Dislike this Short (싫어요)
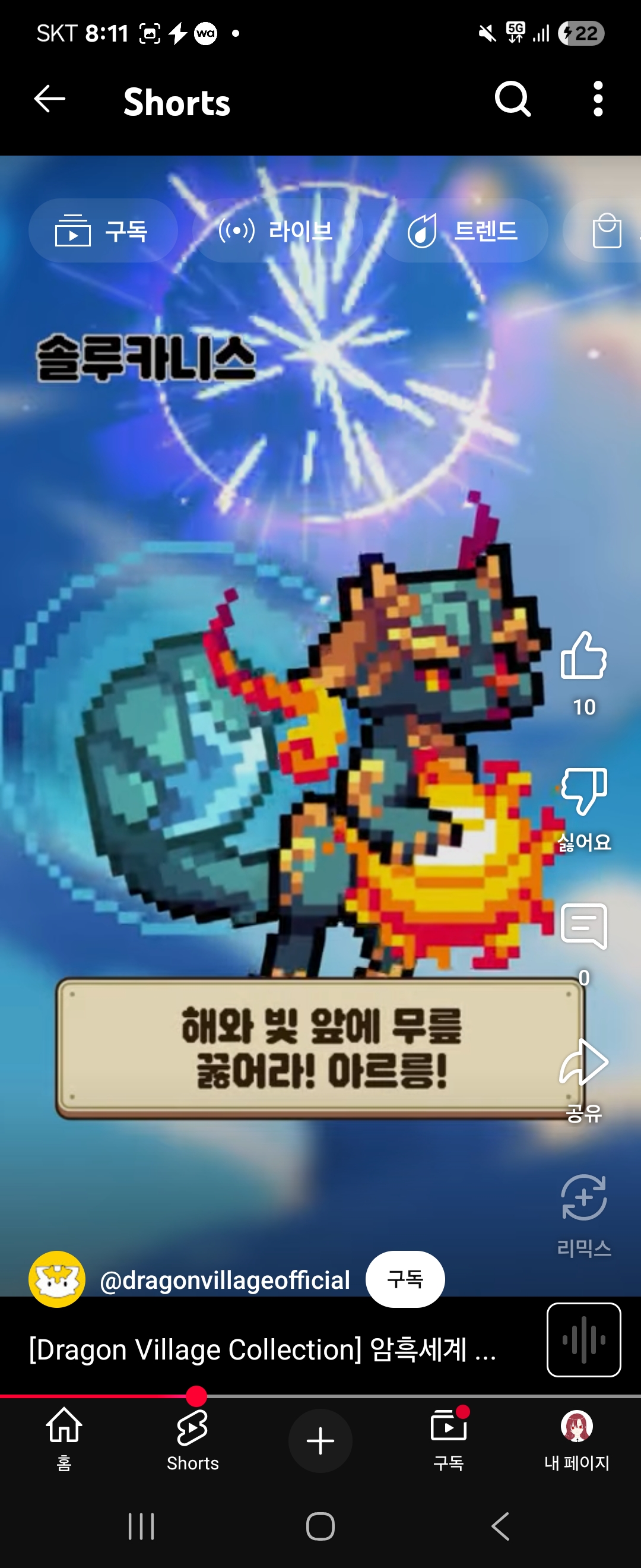 point(583,791)
